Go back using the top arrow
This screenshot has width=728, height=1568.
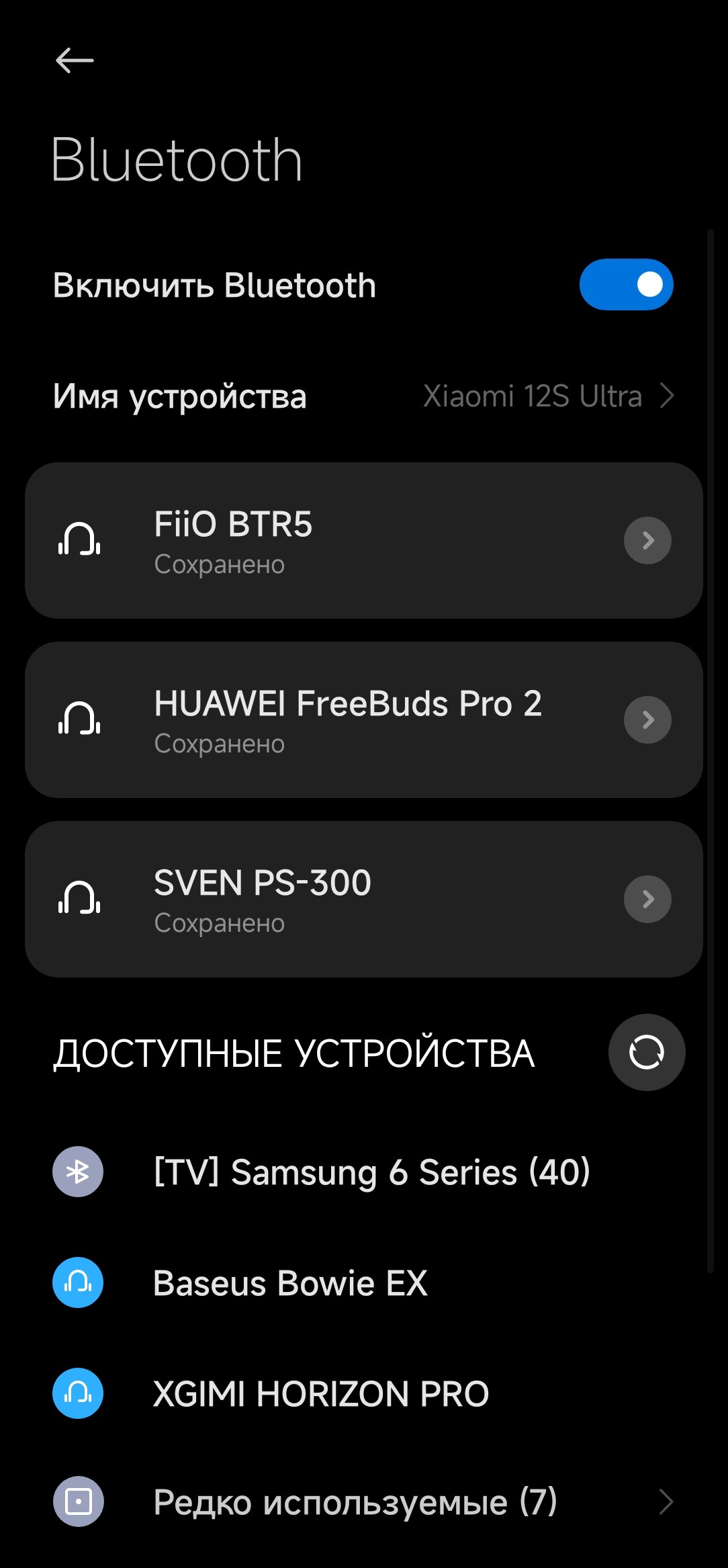(75, 60)
